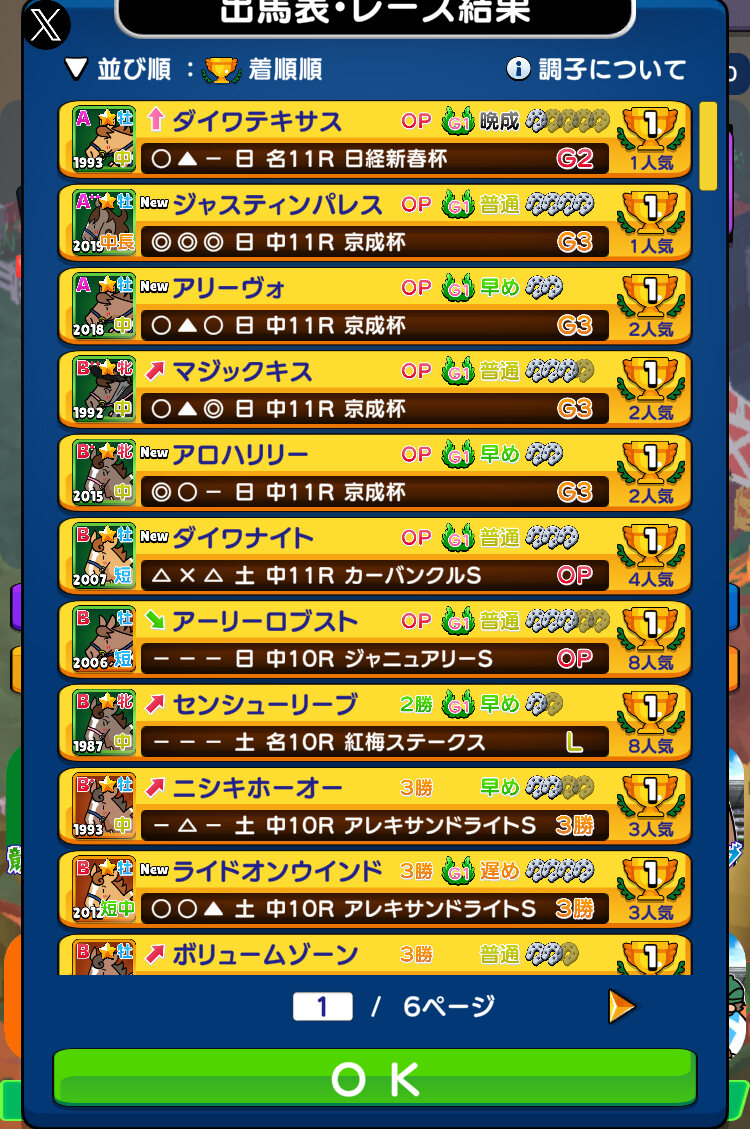
Task: Select the アリーヴォ entry
Action: [x=374, y=306]
